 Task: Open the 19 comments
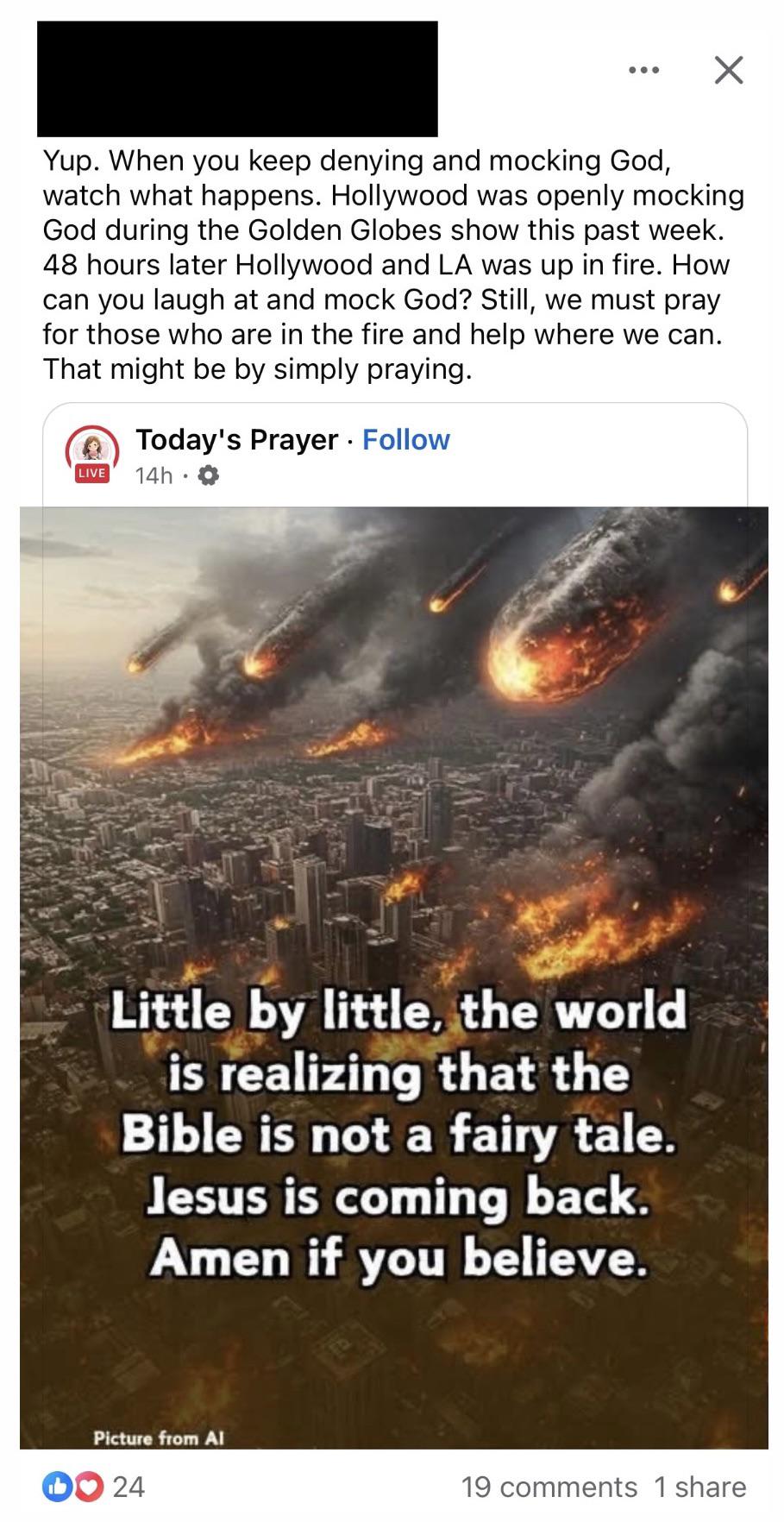click(549, 1487)
